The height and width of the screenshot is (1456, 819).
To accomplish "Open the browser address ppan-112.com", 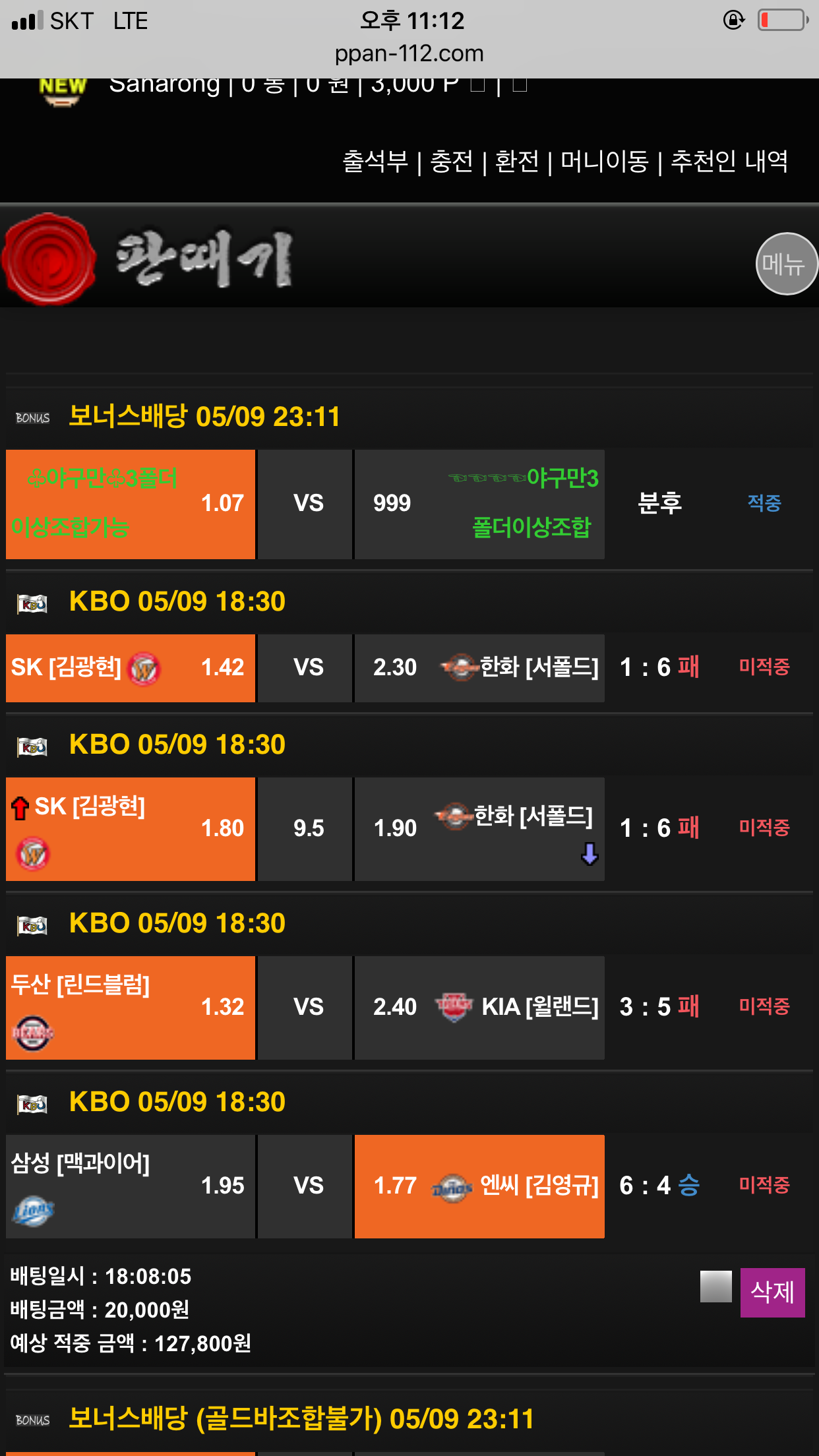I will (x=409, y=53).
